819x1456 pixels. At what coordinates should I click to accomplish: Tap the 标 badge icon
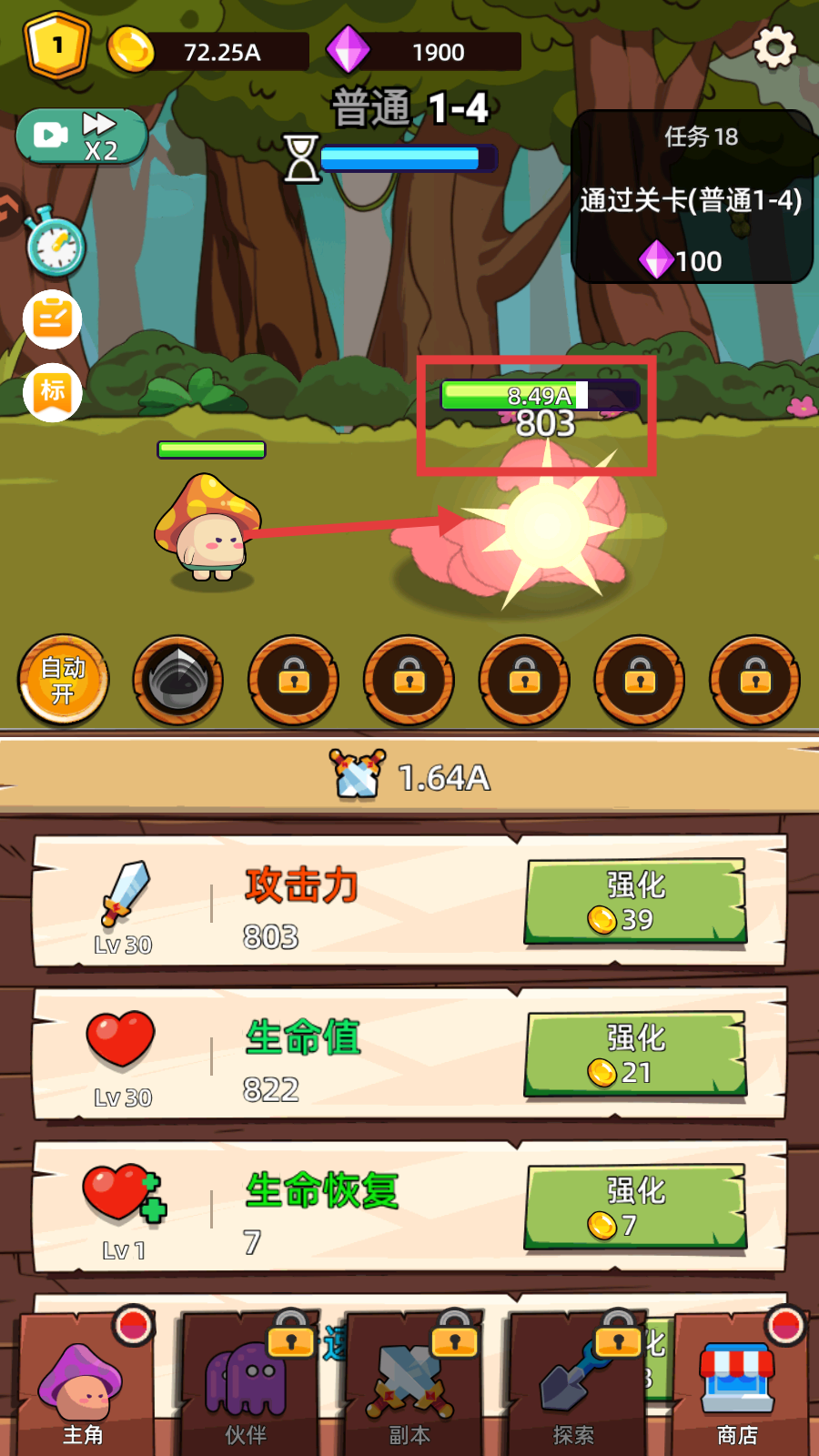point(53,392)
